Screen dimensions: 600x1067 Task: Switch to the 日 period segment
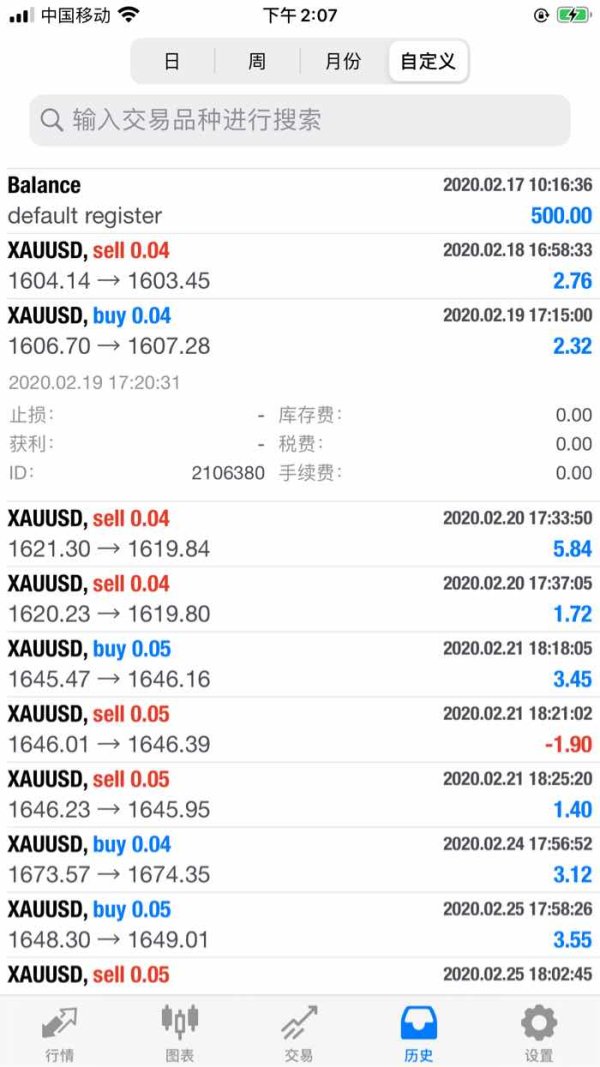[x=172, y=62]
